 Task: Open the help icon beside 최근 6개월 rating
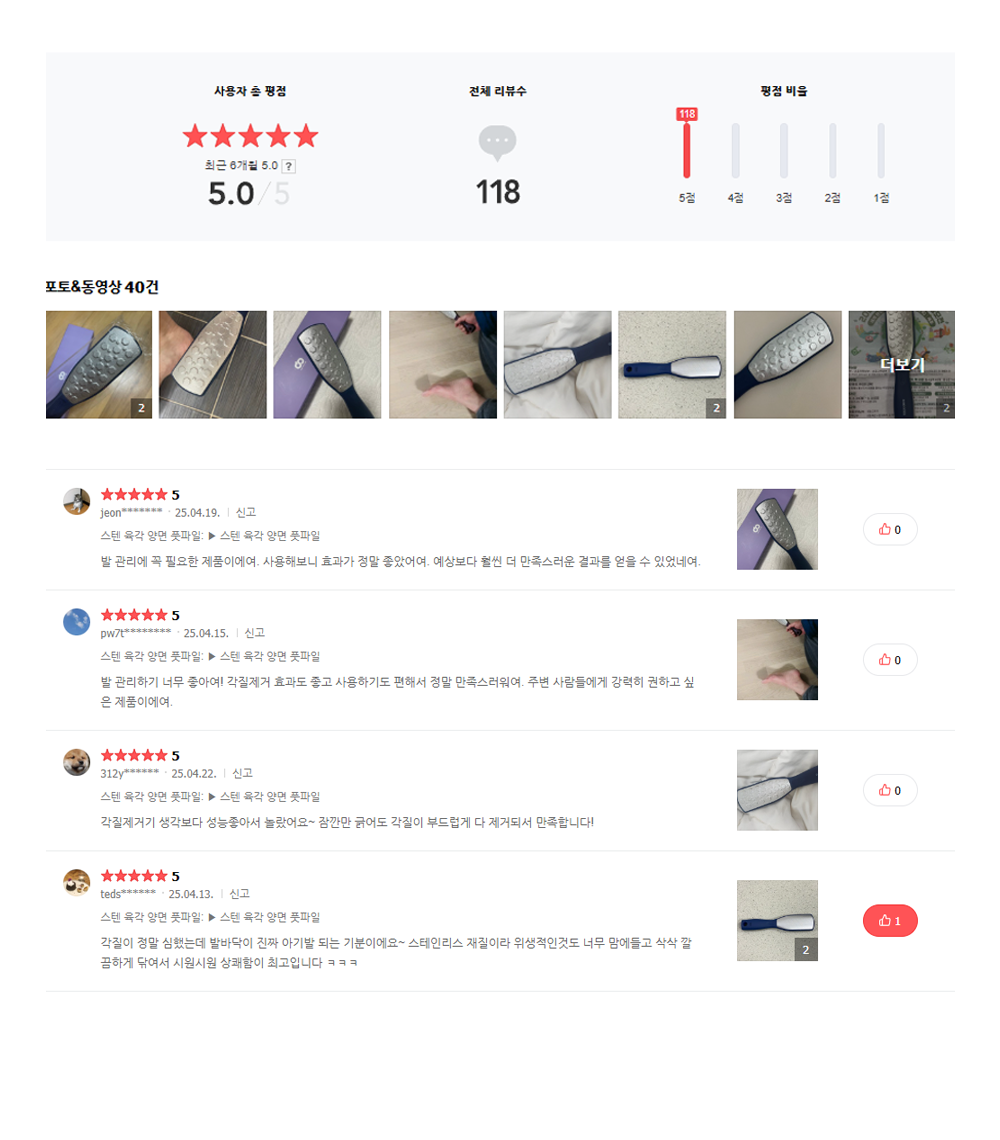(288, 166)
